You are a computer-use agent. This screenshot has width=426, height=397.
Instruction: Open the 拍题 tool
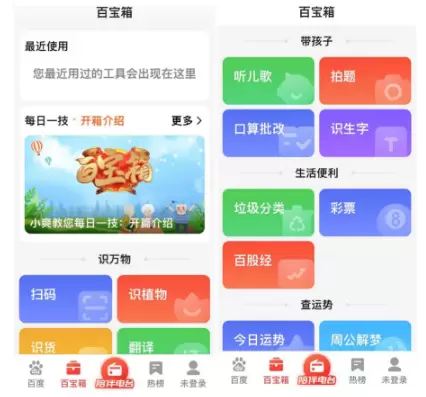365,81
